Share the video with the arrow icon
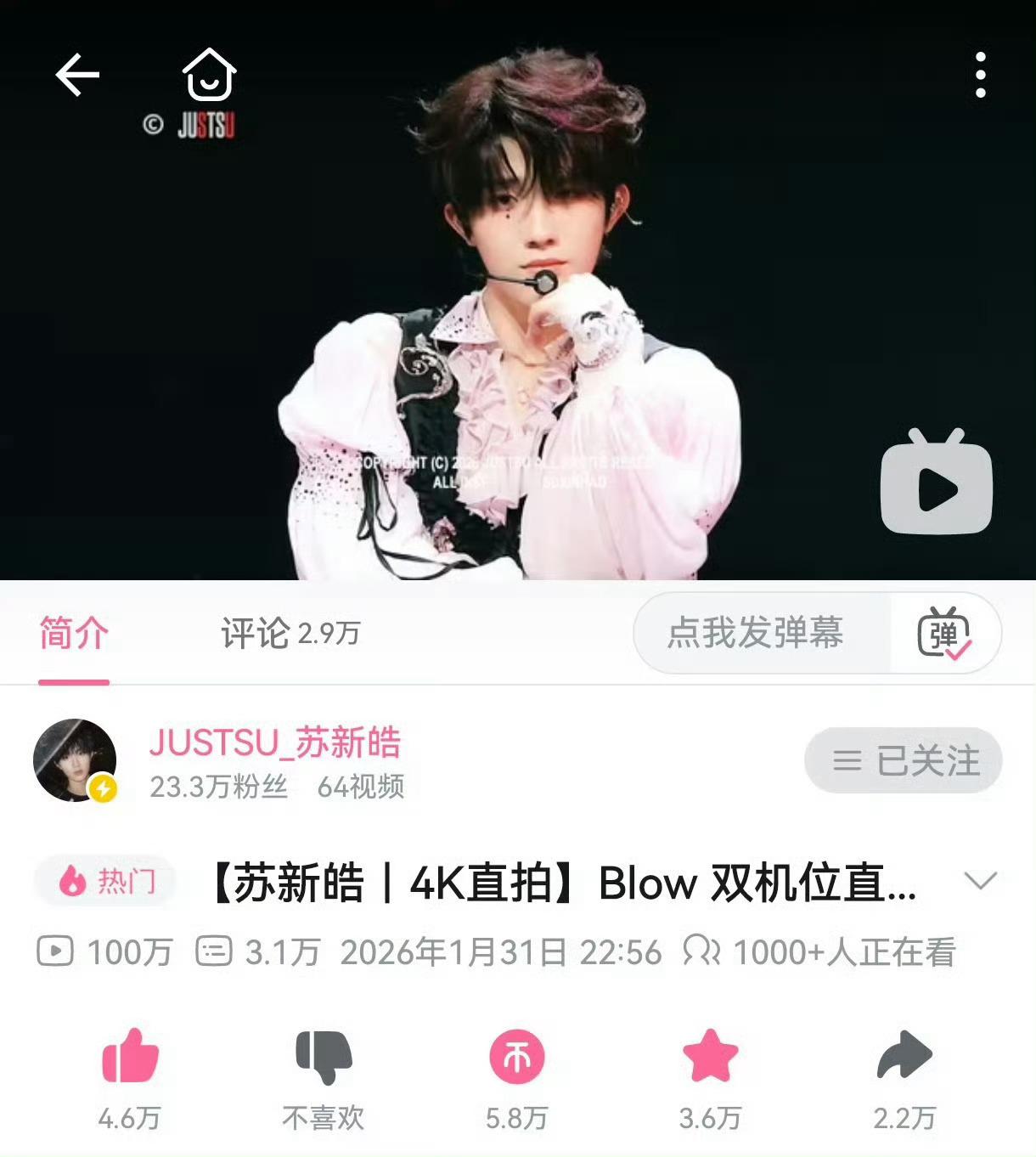Screen dimensions: 1036x1157 point(904,1055)
